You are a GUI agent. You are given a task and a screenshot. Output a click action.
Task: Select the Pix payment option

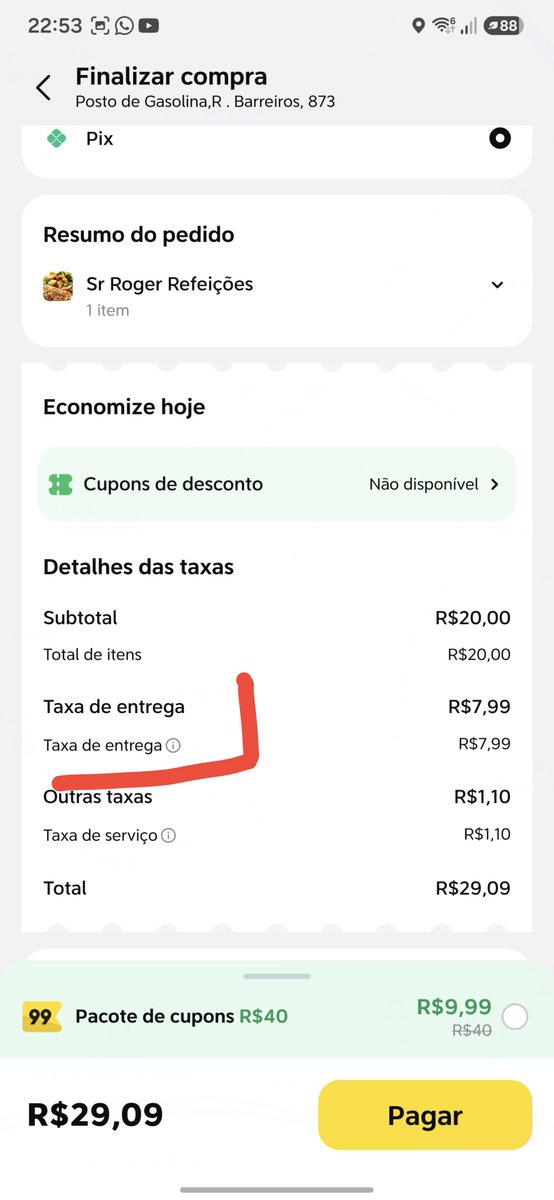point(500,138)
